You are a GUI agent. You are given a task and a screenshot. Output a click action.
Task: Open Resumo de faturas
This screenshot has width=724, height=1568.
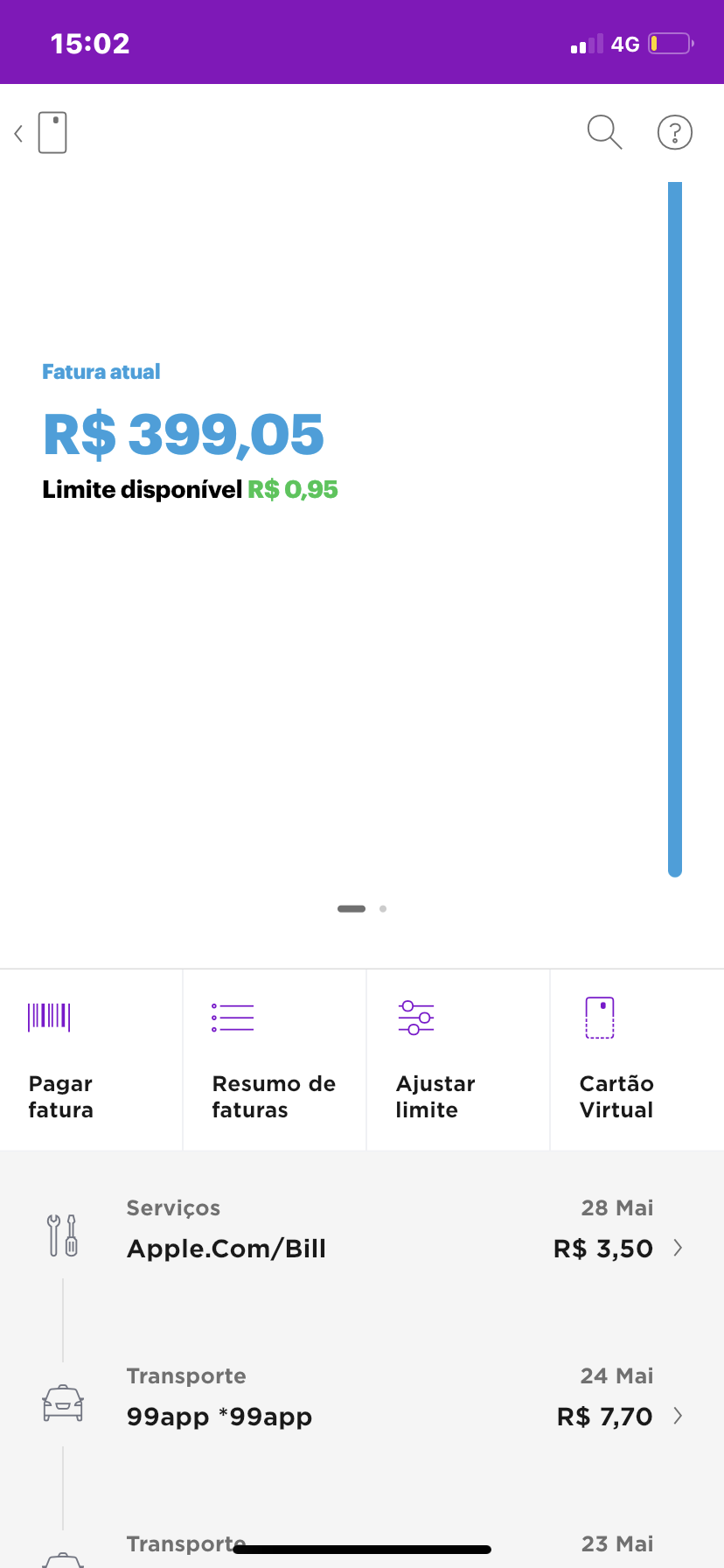(x=274, y=1059)
